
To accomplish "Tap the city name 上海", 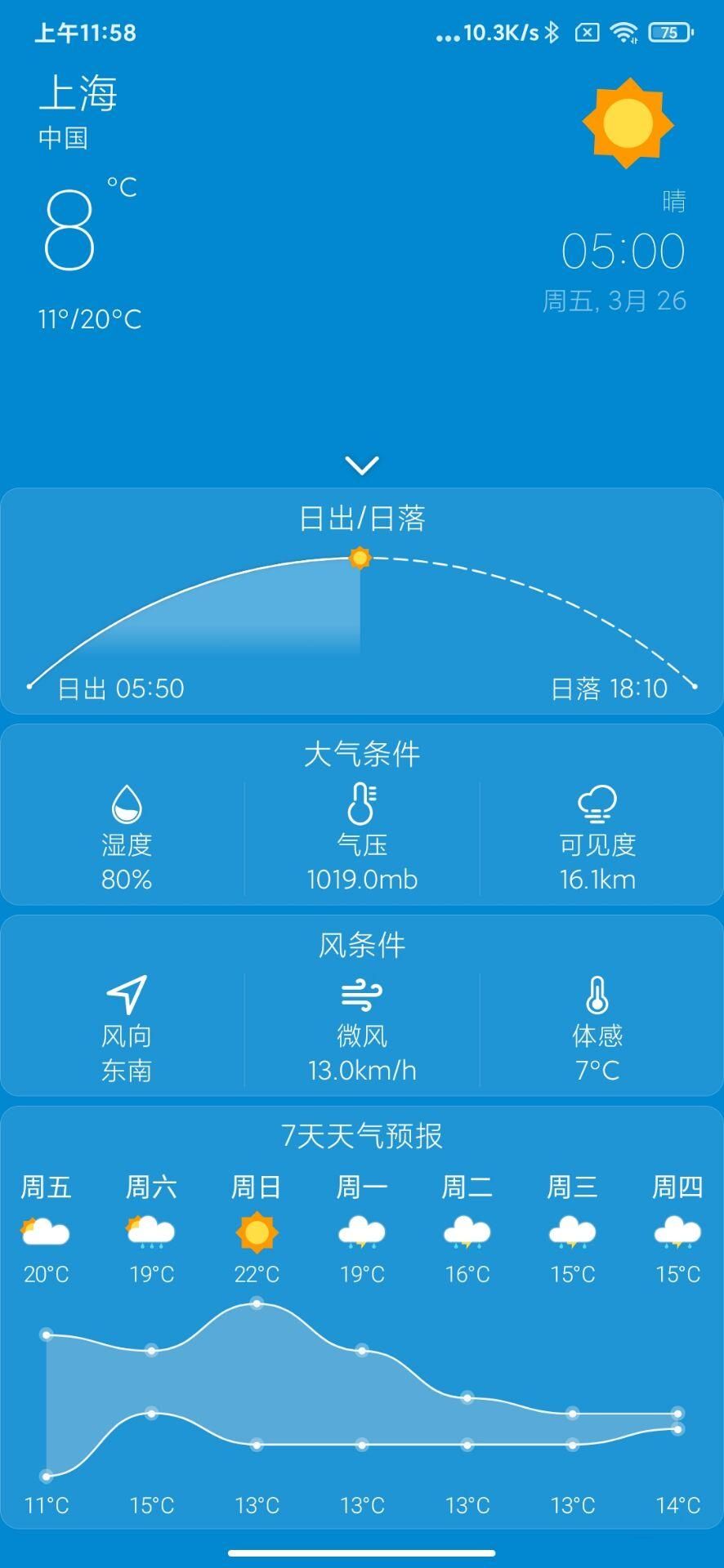I will [x=79, y=92].
